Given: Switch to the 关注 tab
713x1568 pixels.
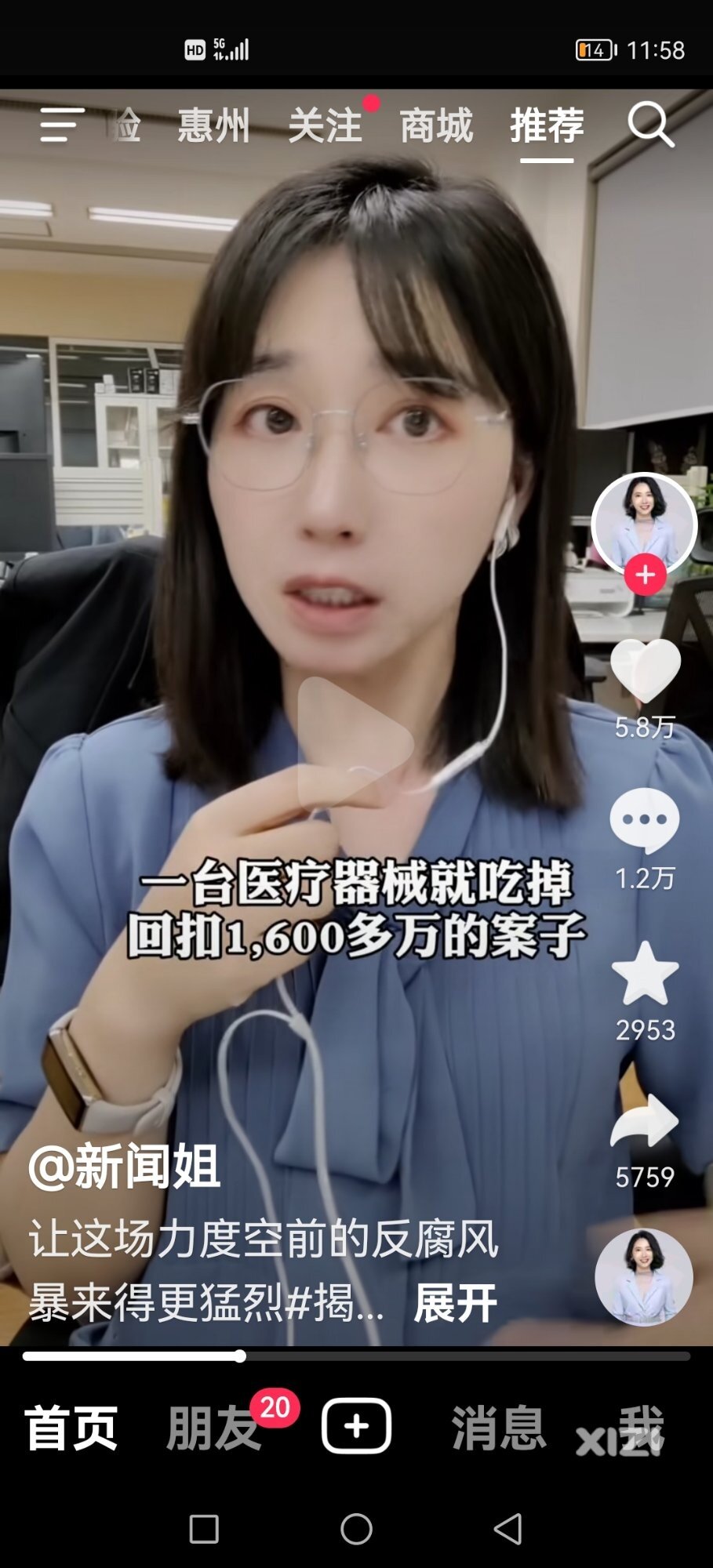Looking at the screenshot, I should click(x=325, y=125).
